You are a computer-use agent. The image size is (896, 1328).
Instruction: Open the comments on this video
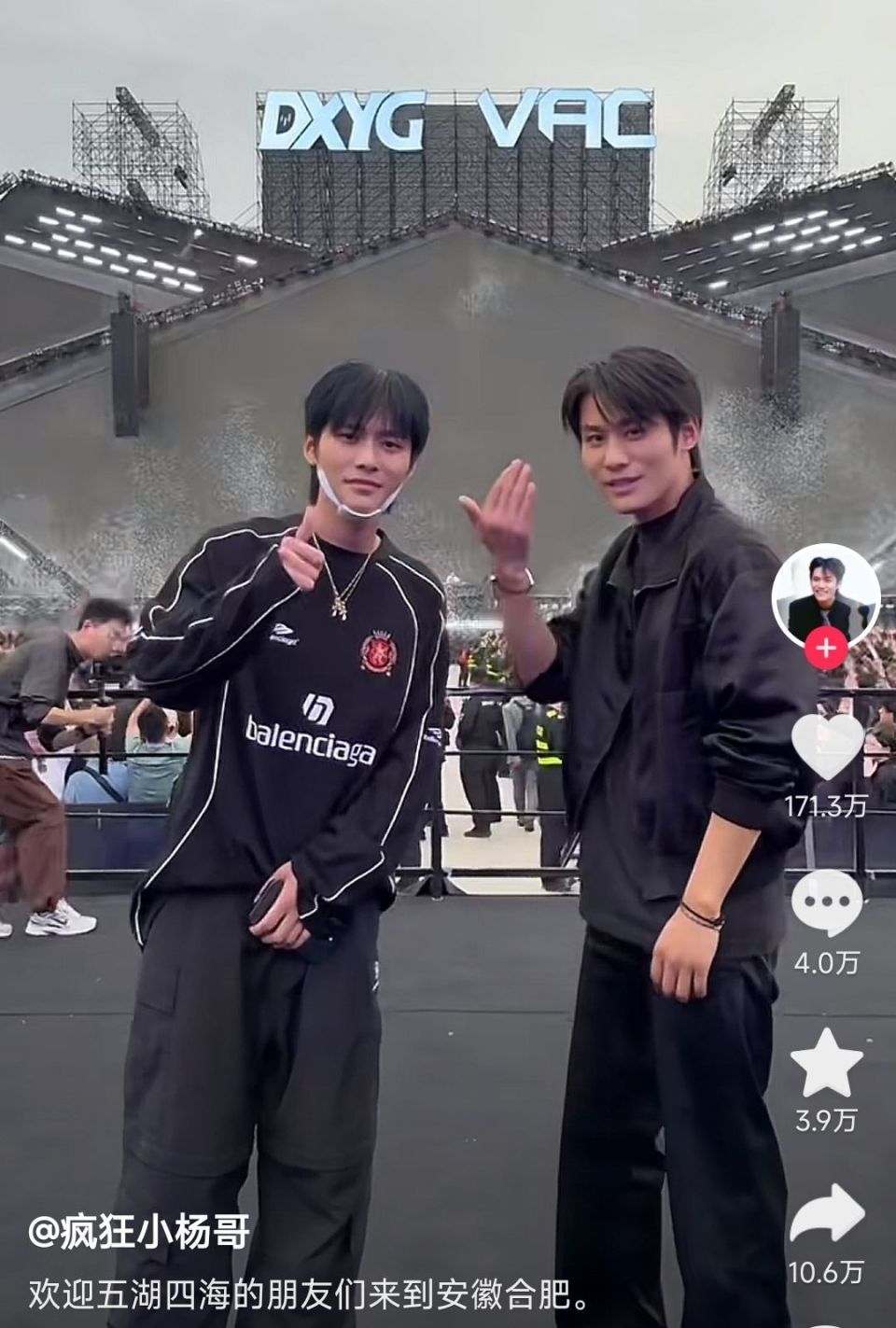pyautogui.click(x=826, y=905)
